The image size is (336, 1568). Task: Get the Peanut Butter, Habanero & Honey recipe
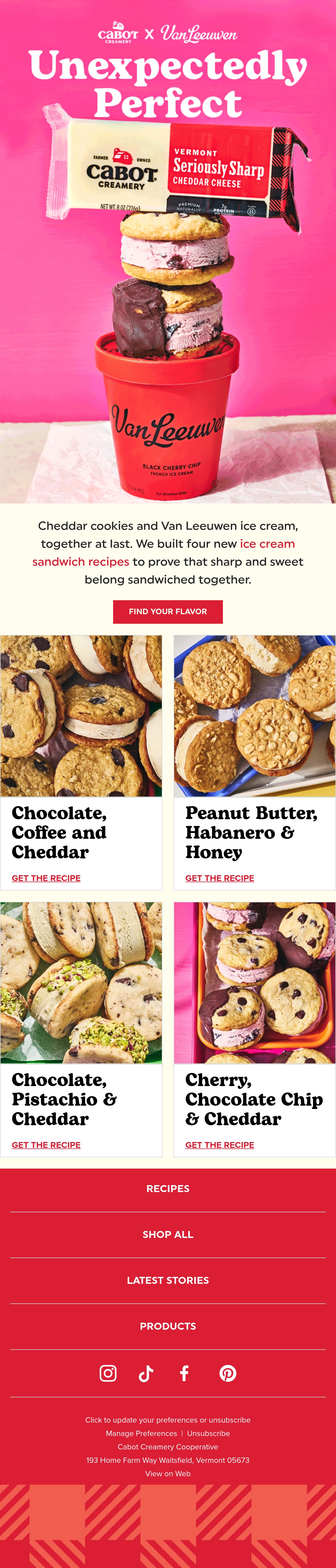coord(220,878)
